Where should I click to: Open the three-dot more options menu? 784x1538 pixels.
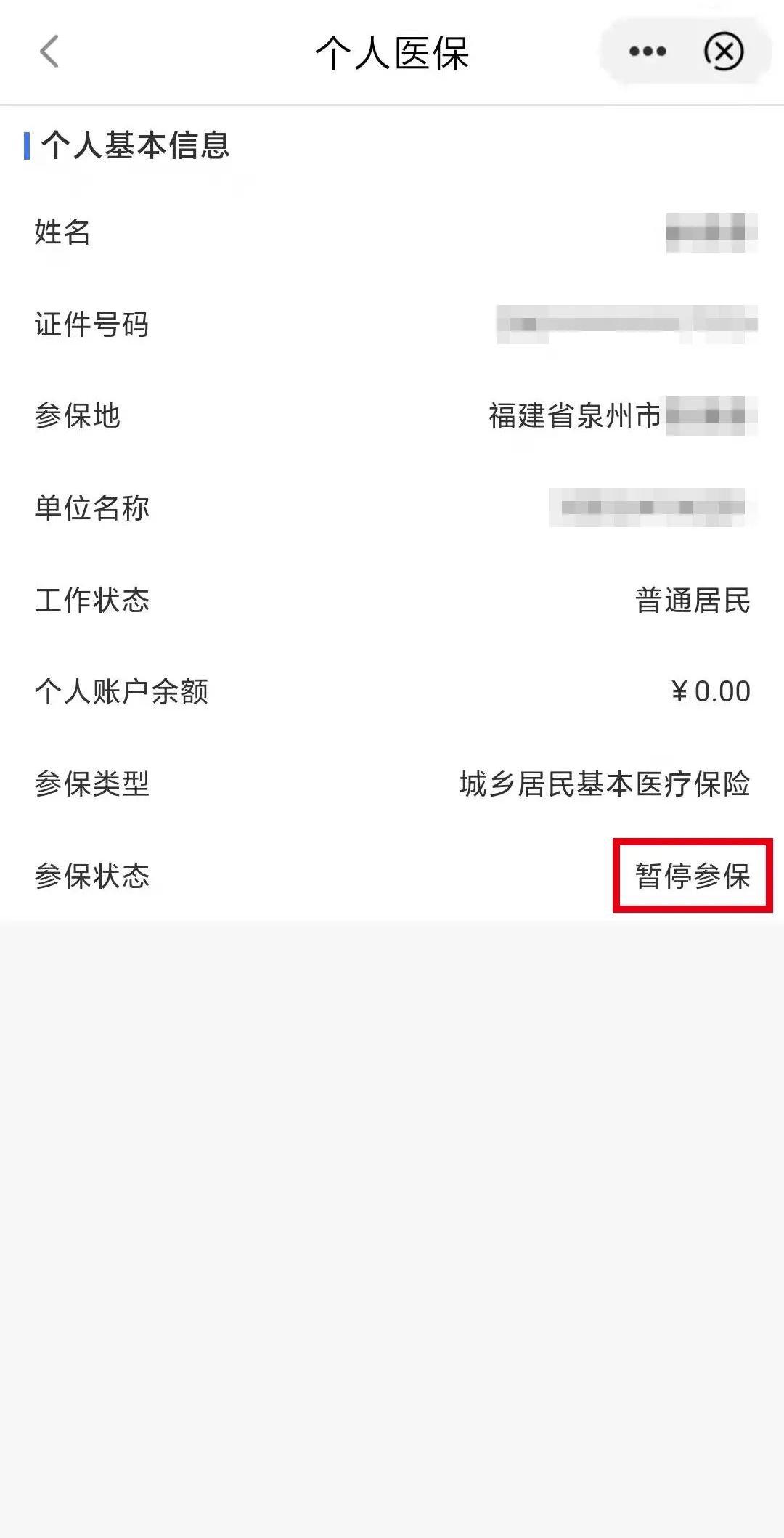pos(647,52)
